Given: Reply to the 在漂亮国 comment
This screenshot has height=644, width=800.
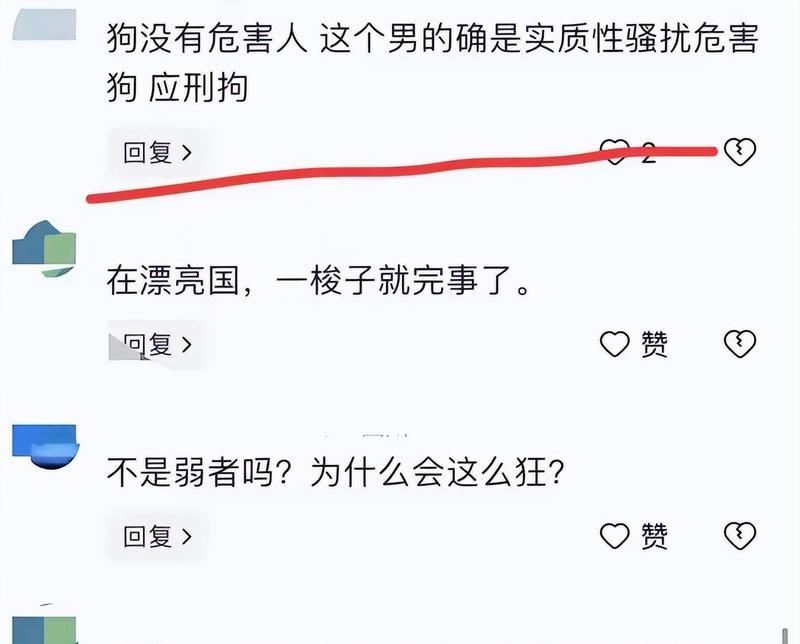Looking at the screenshot, I should [x=158, y=345].
